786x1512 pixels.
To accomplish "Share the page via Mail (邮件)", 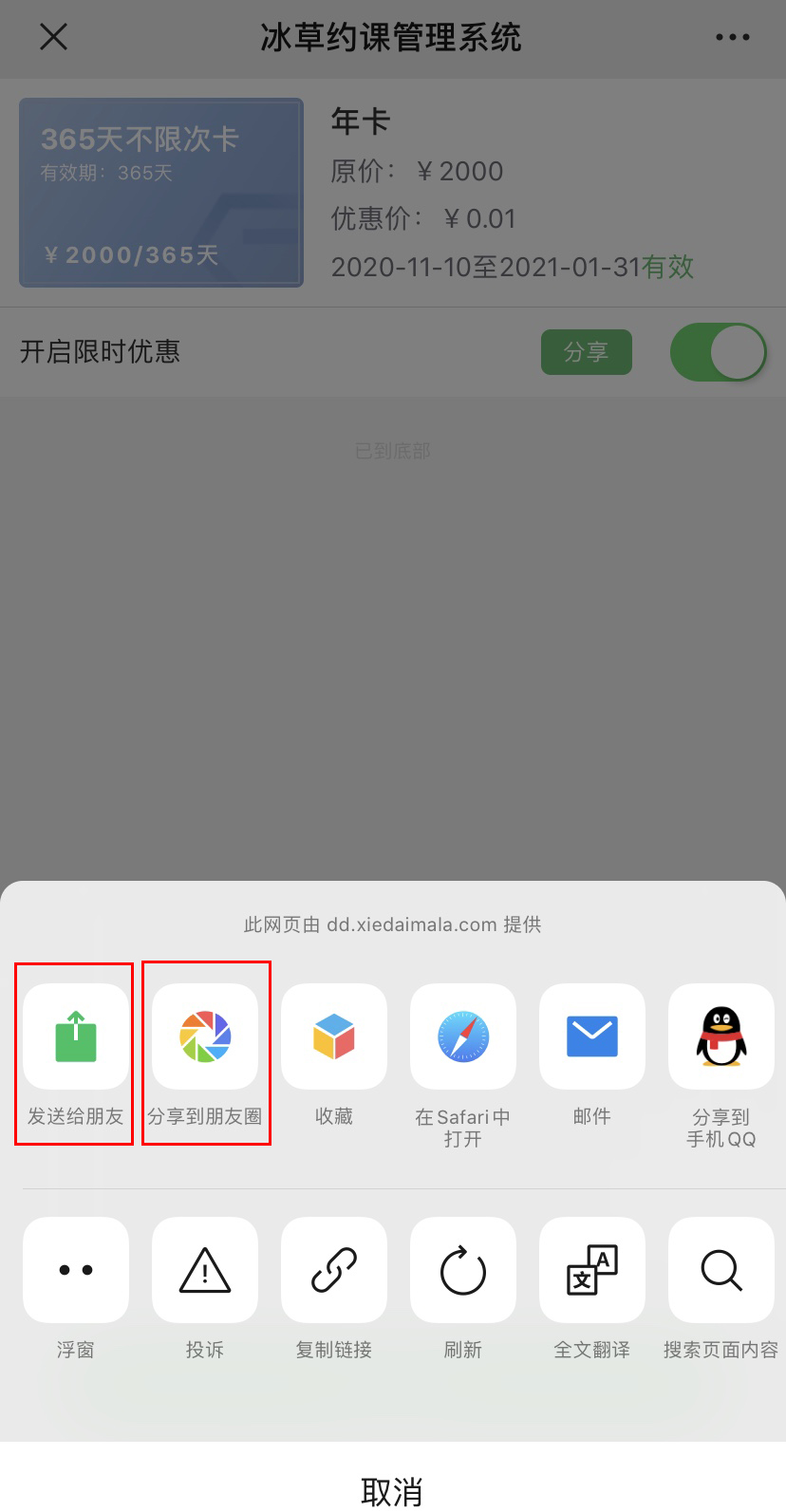I will pos(592,1036).
